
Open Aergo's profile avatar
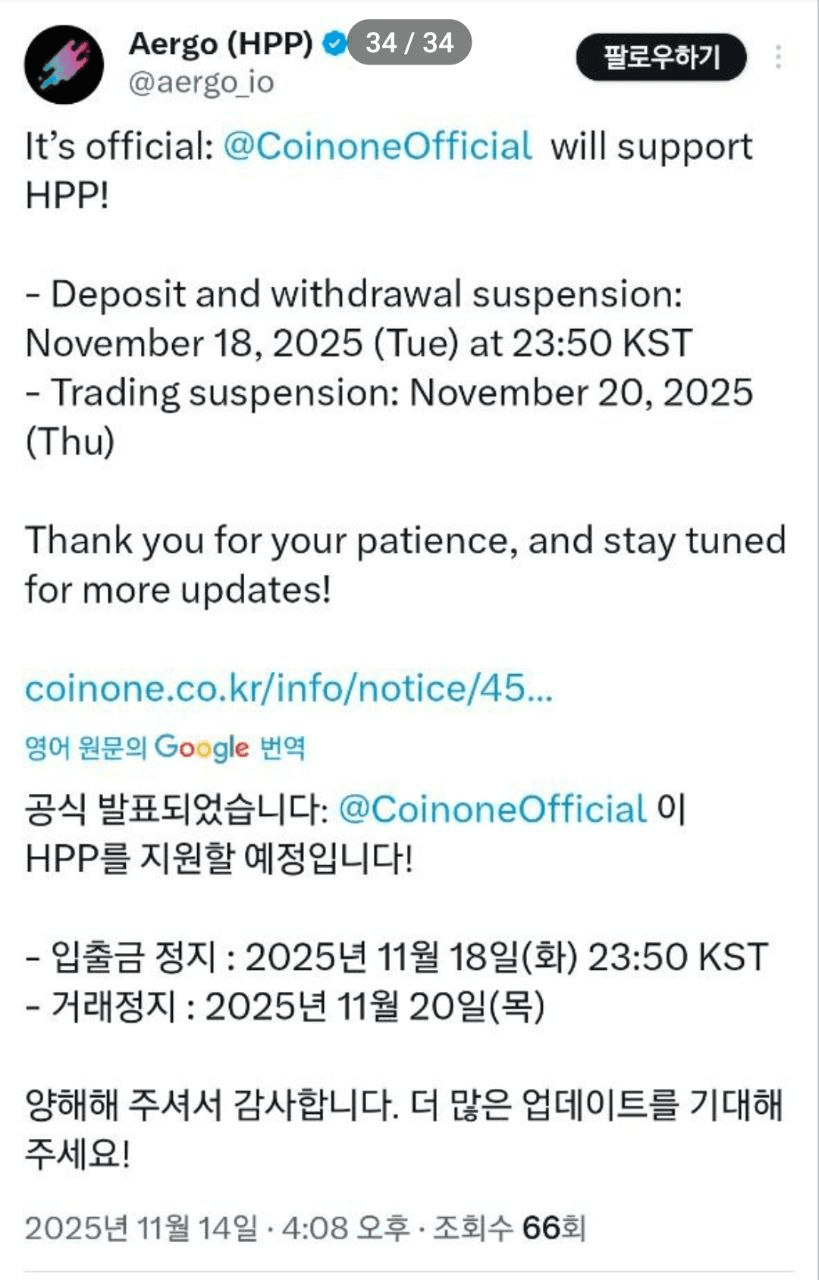(64, 60)
